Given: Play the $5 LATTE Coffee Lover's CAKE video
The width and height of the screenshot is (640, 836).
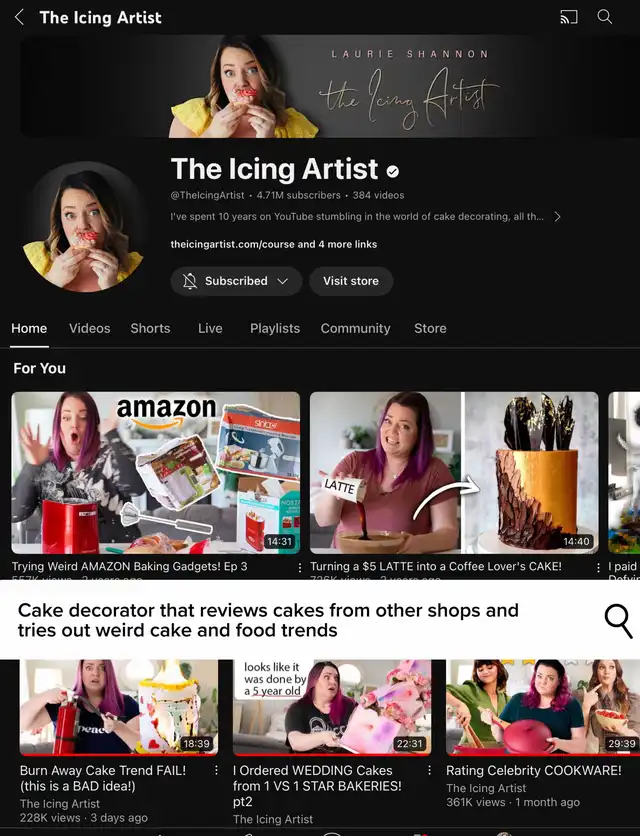Looking at the screenshot, I should pyautogui.click(x=454, y=473).
